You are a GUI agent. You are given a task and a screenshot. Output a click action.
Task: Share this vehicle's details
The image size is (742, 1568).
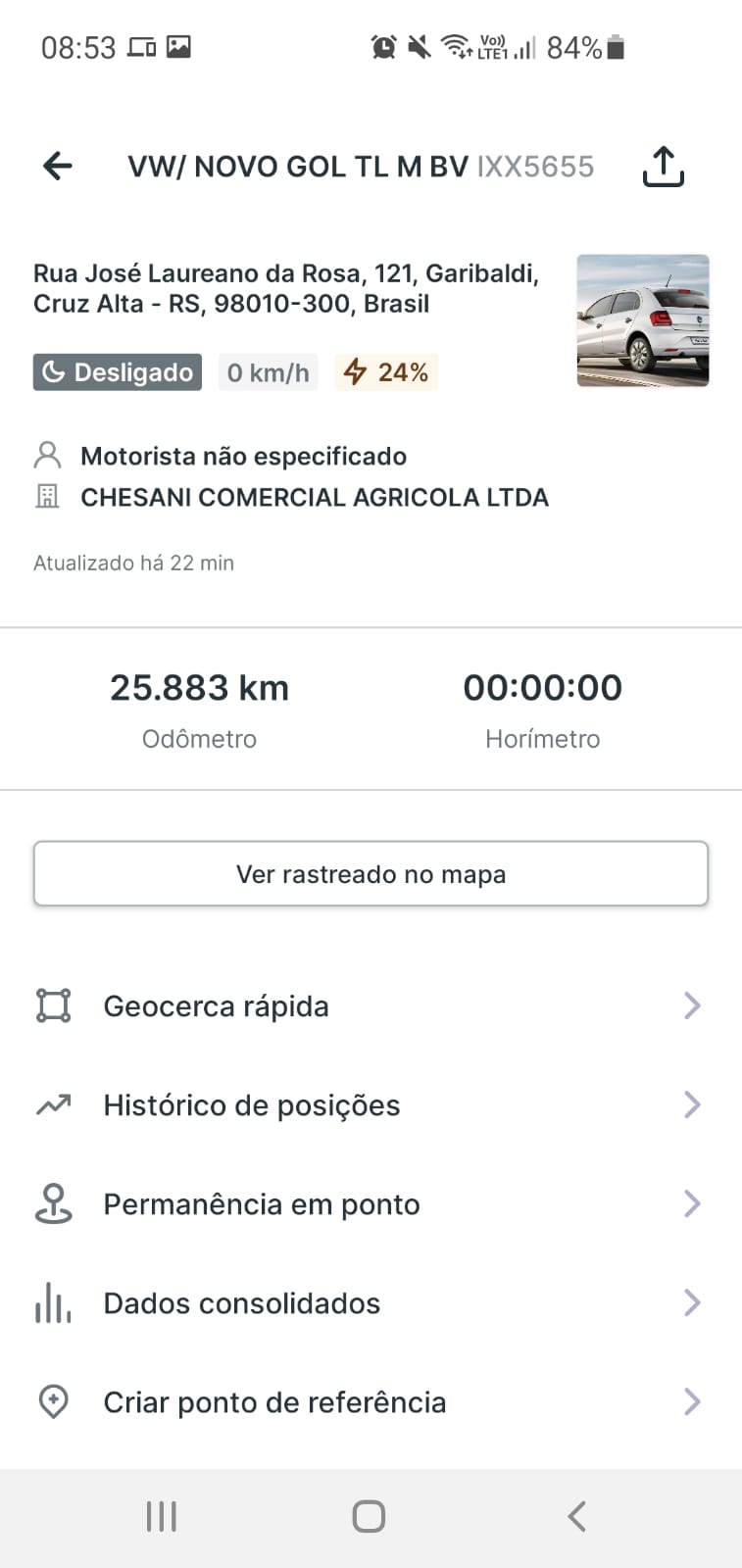[x=663, y=167]
